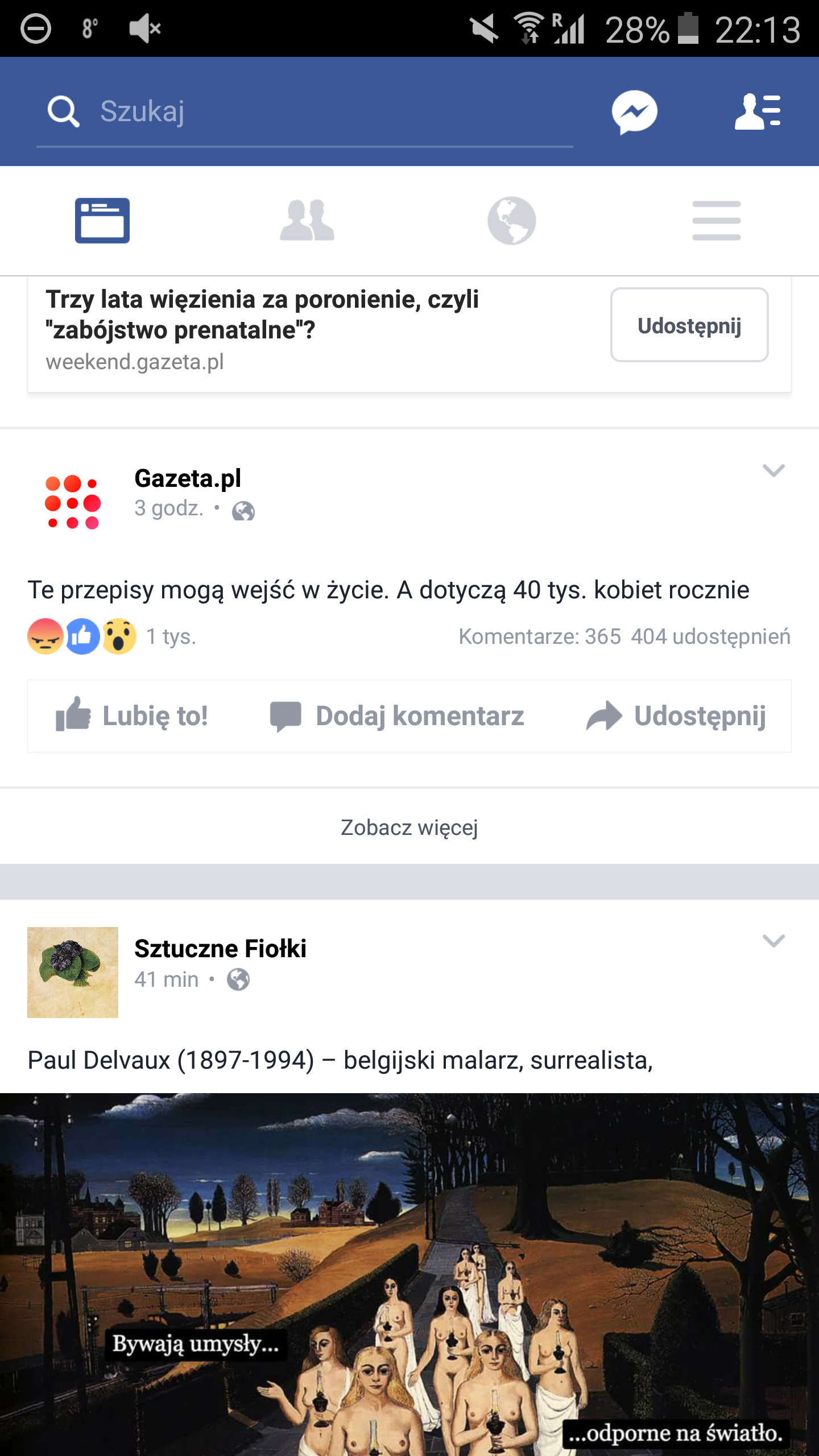Open the Paul Delvaux painting image
The image size is (819, 1456).
409,1275
